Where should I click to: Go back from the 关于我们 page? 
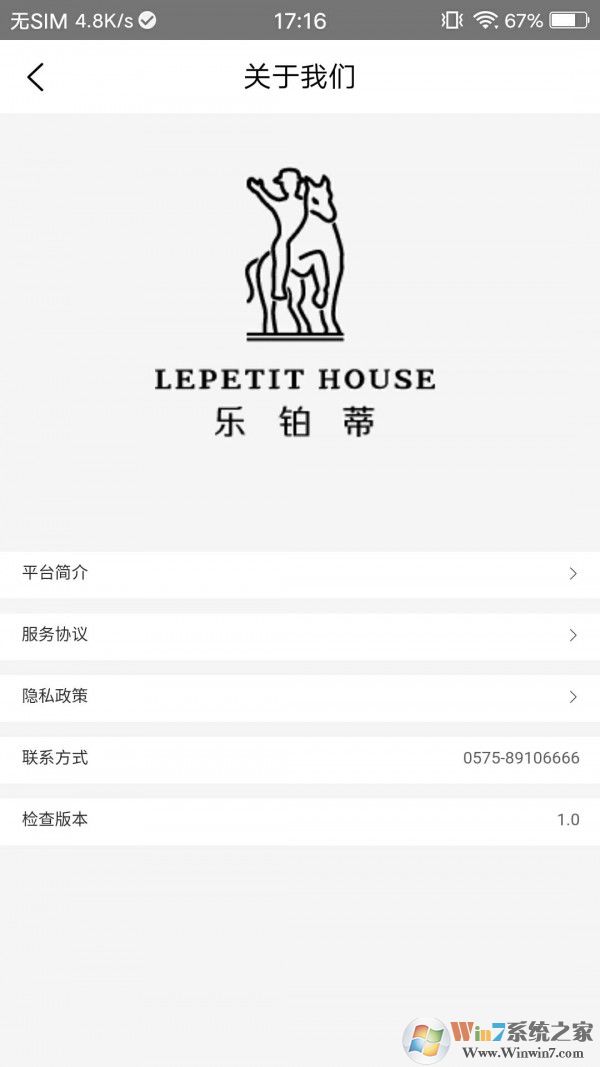(36, 77)
